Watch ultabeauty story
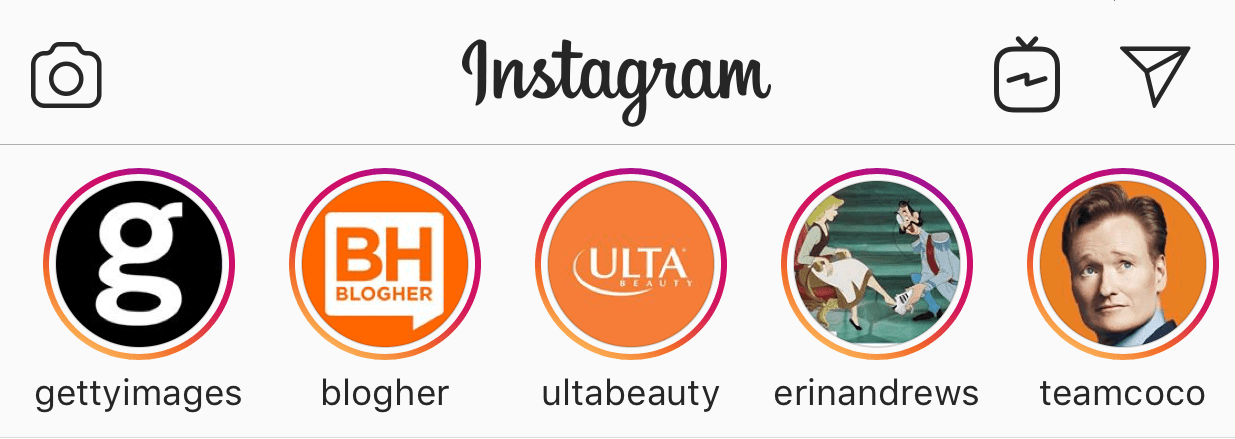 coord(630,264)
